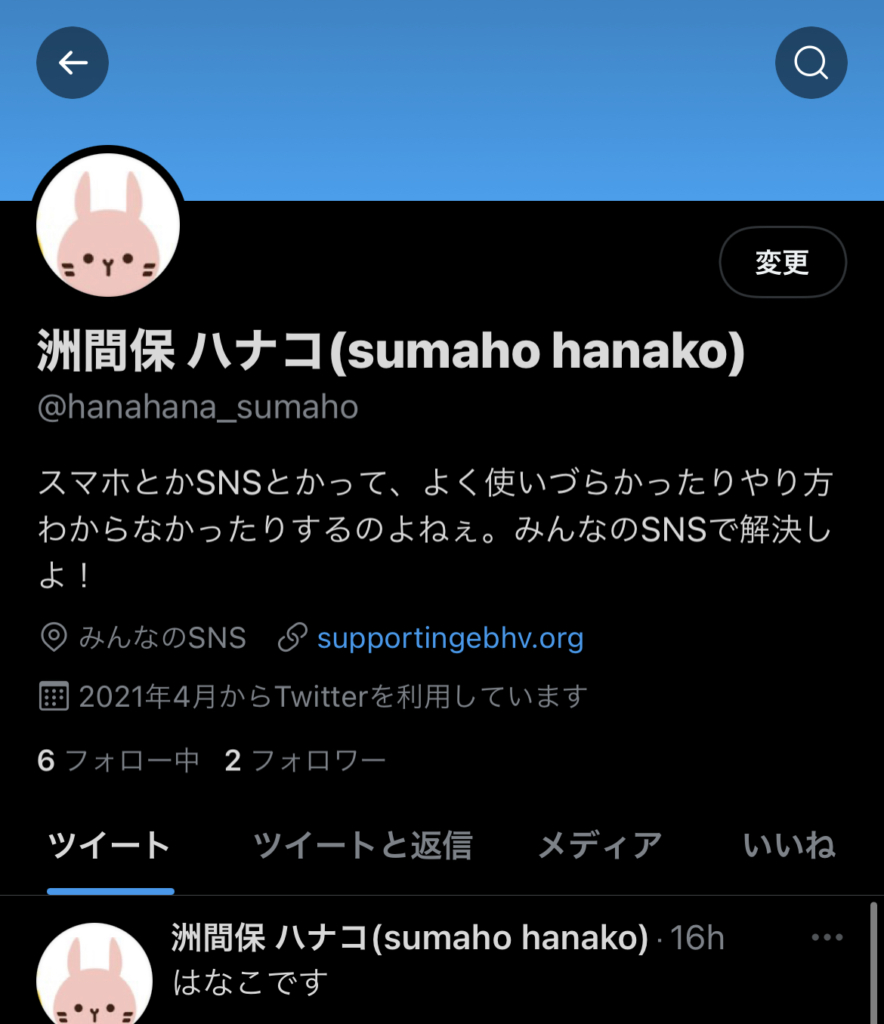Open the supportingebhv.org link

450,637
